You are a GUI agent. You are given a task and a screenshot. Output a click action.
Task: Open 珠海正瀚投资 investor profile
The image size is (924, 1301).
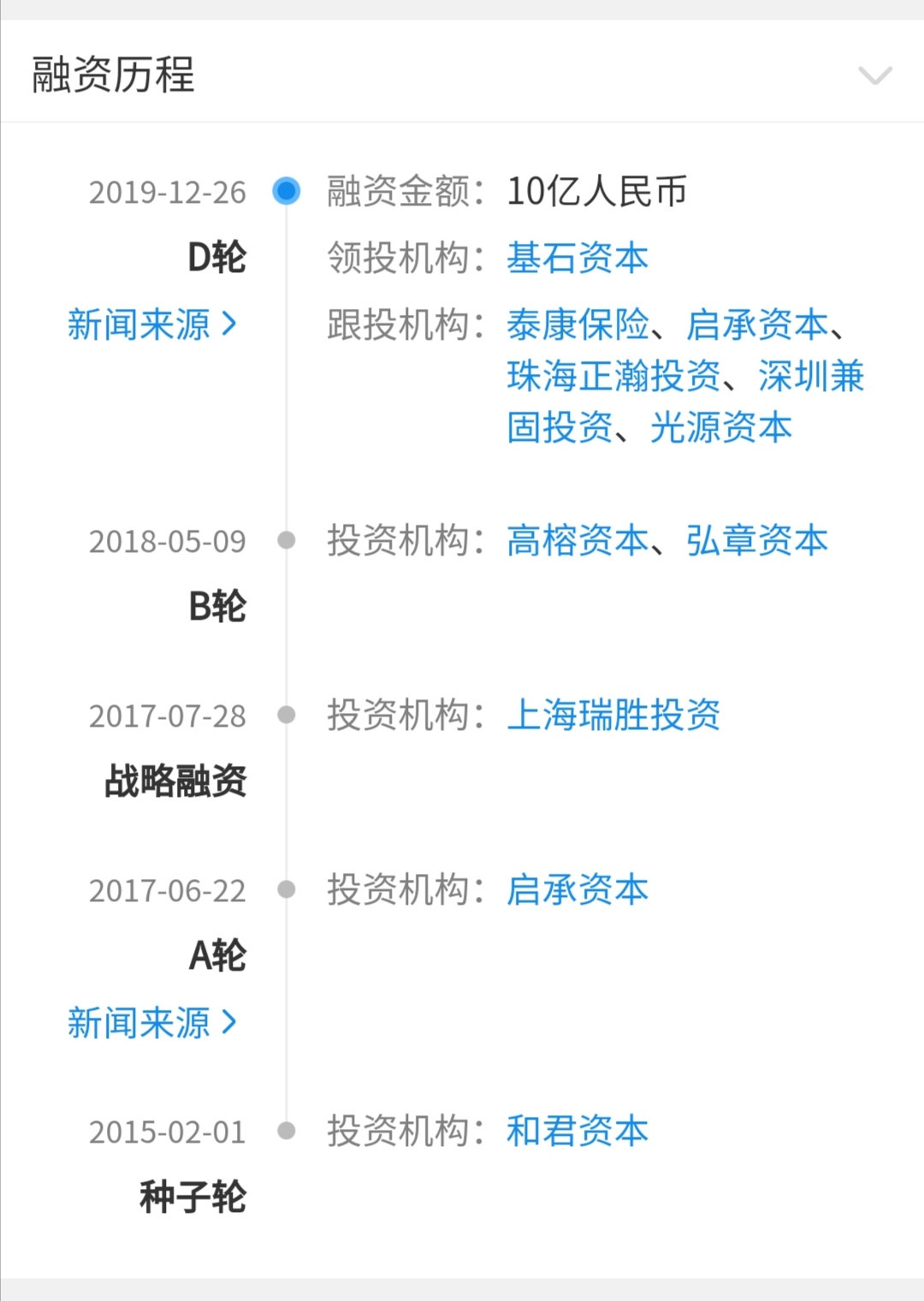[613, 377]
